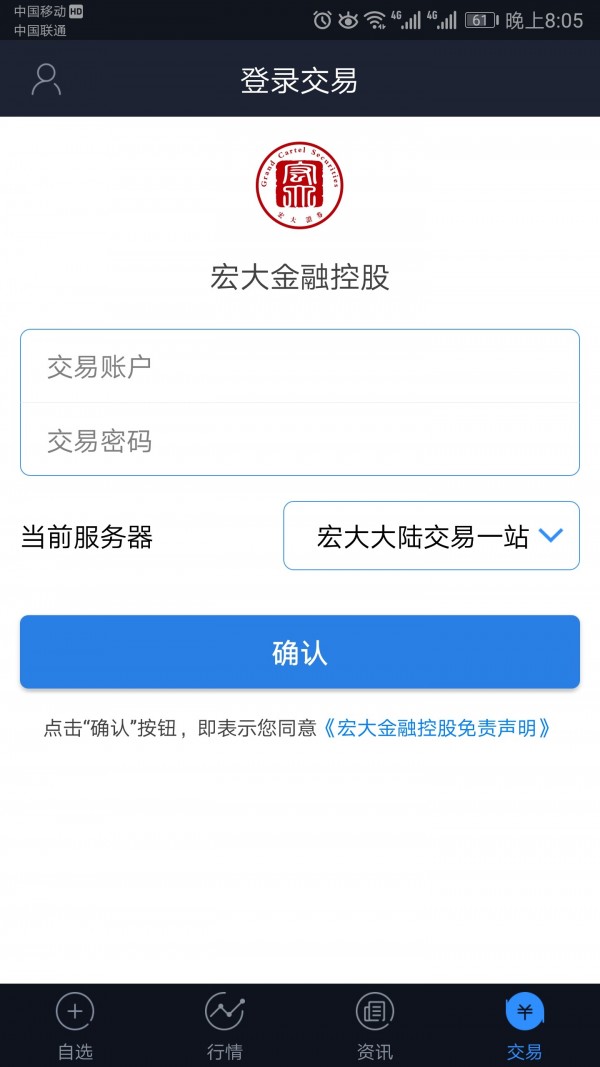Focus the 交易密码 password field
The image size is (600, 1067).
[x=300, y=440]
